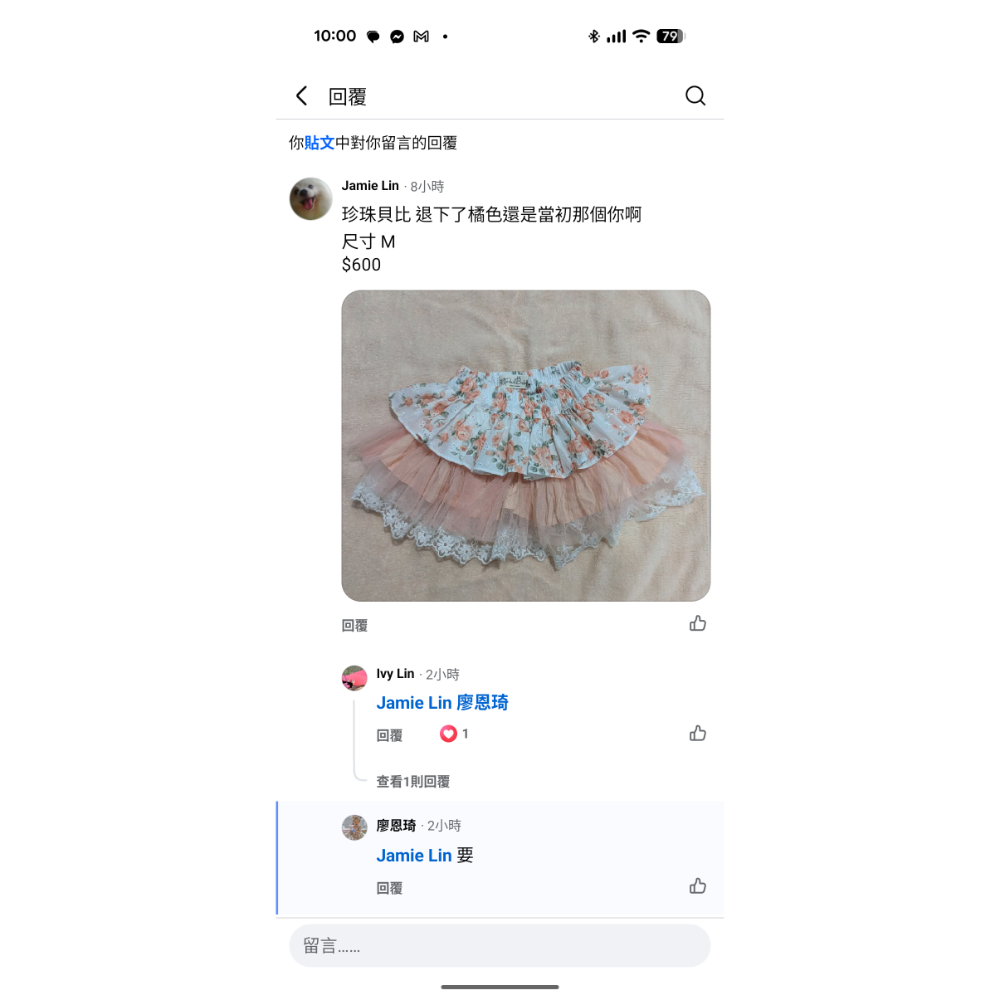Like Ivy Lin's comment
The image size is (1000, 1000).
698,734
